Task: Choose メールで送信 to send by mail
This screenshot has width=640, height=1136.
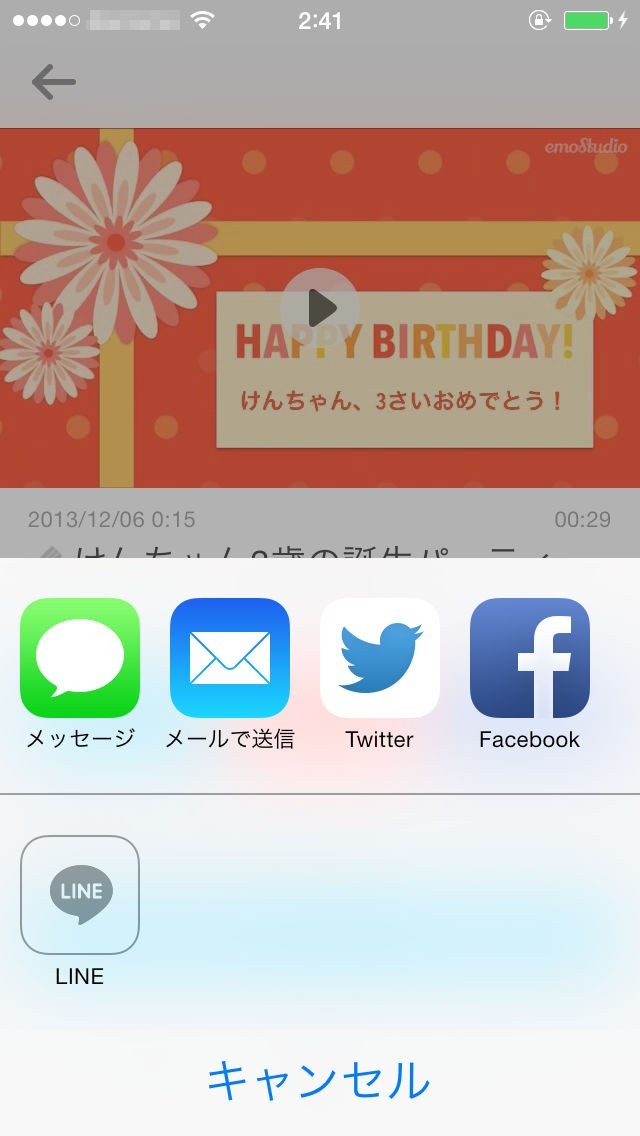Action: [x=230, y=658]
